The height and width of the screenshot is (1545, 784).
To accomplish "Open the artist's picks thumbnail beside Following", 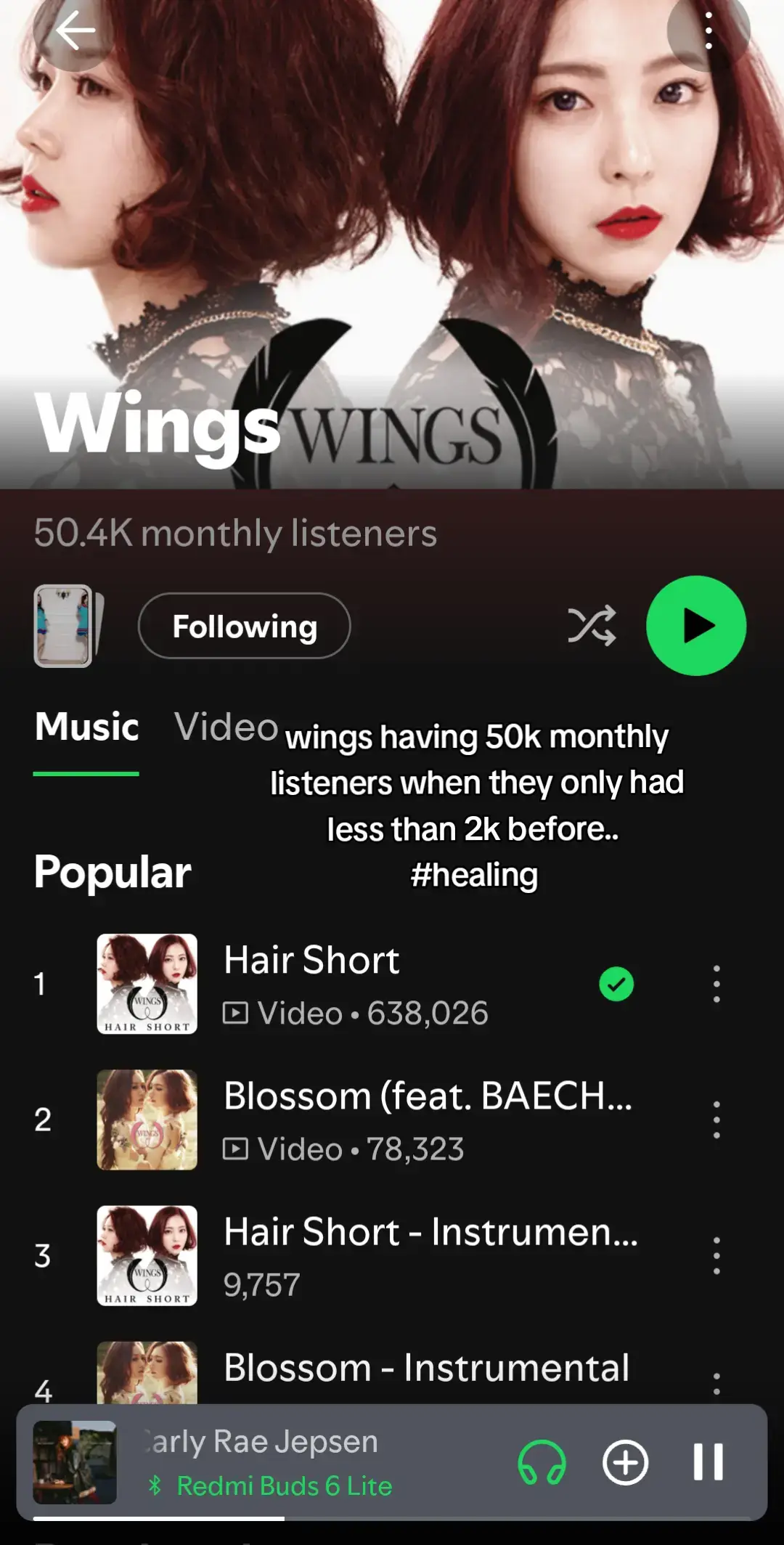I will pyautogui.click(x=68, y=626).
